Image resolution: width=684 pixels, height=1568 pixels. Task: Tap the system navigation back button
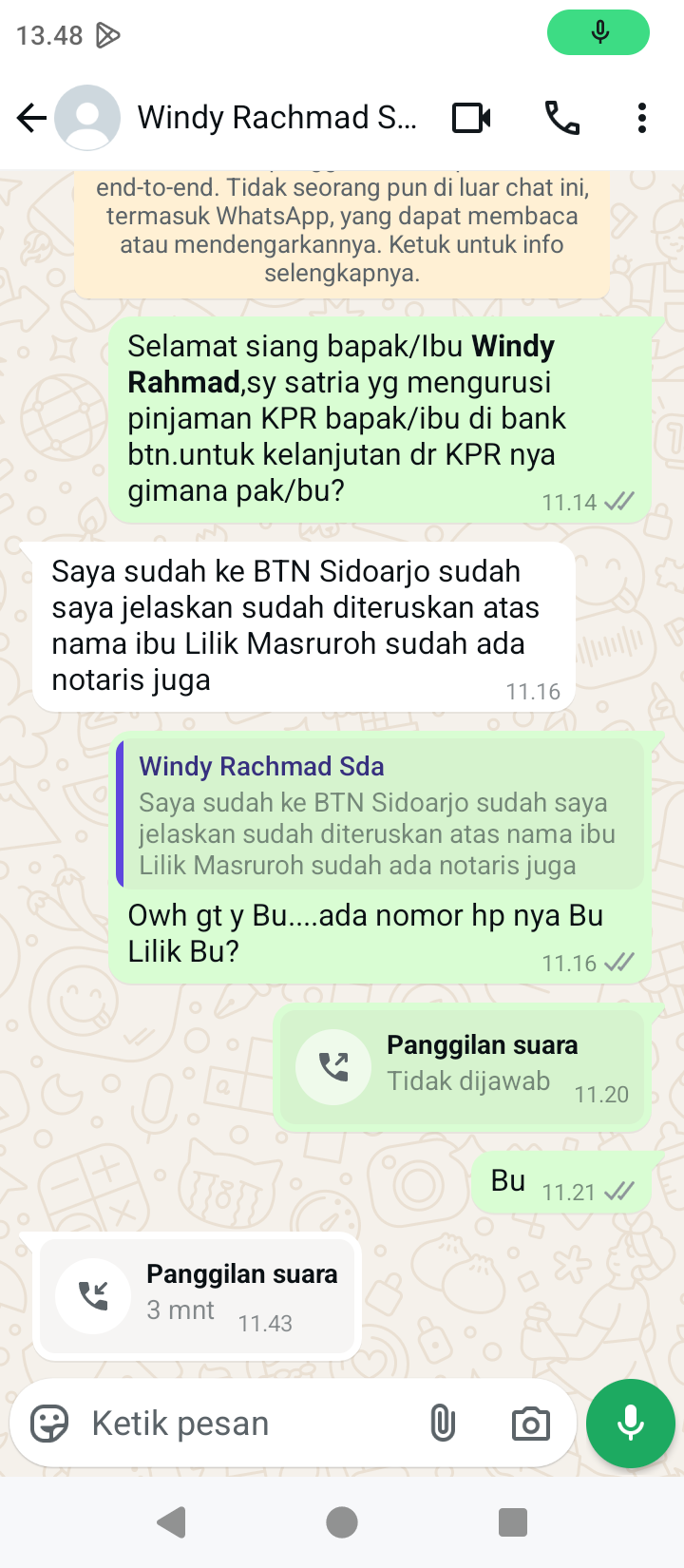pyautogui.click(x=171, y=1522)
